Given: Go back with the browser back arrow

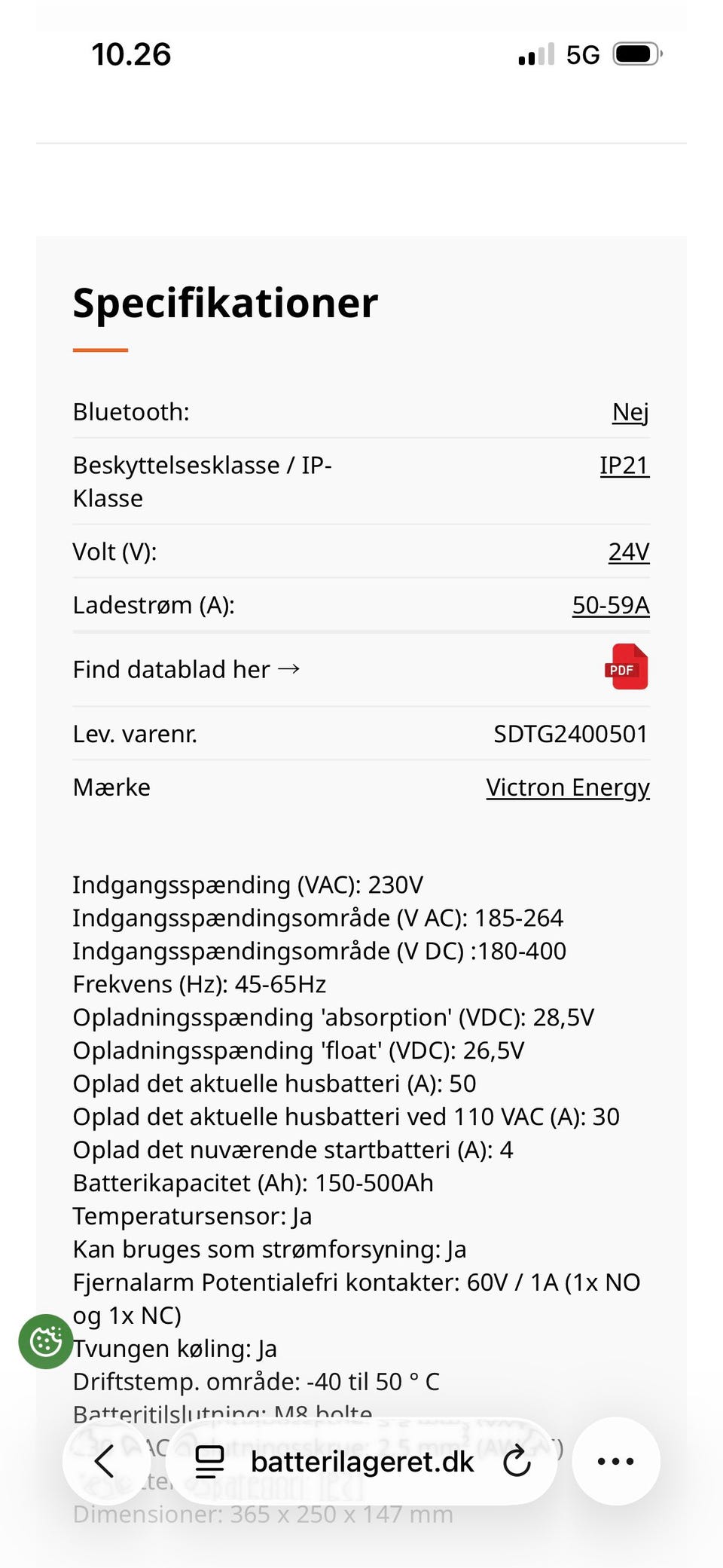Looking at the screenshot, I should point(105,1461).
